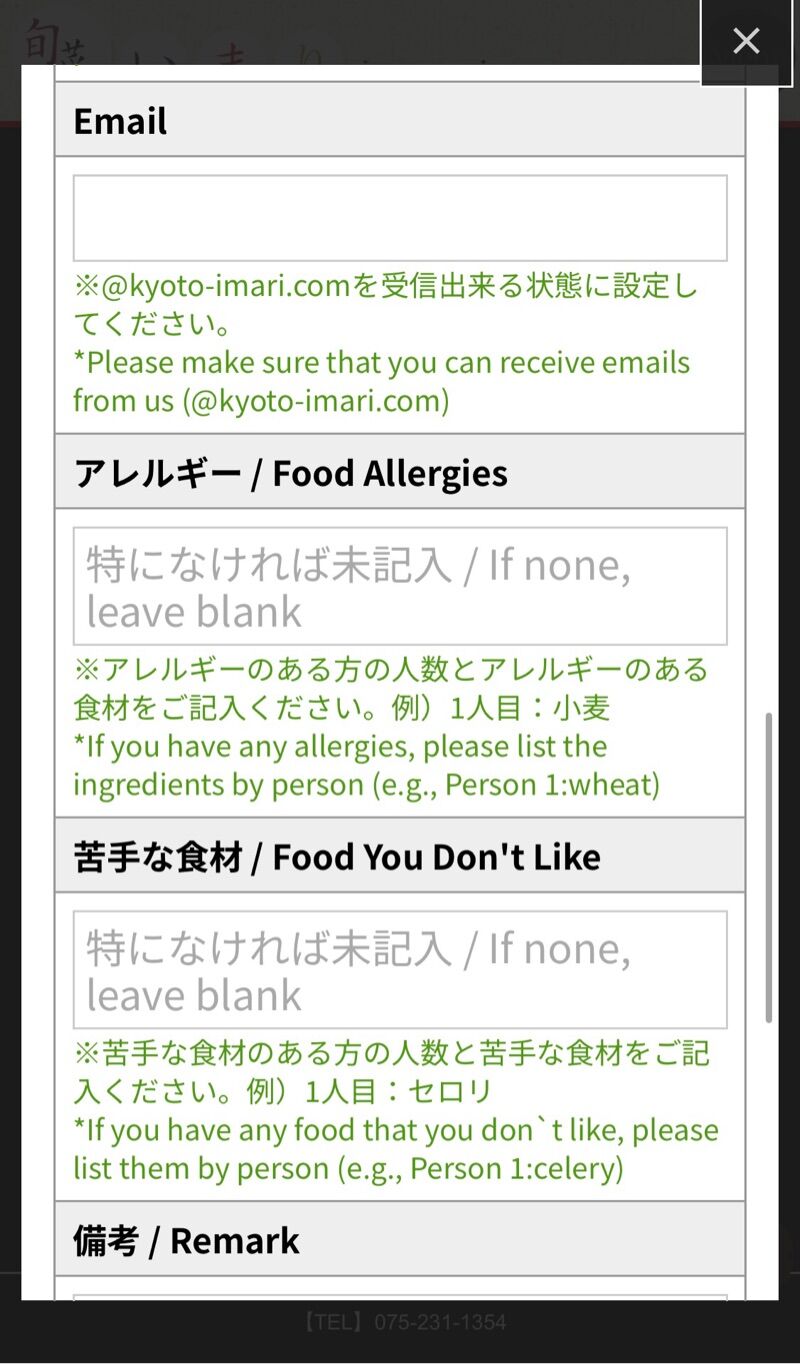
Task: Close the reservation form dialog
Action: [746, 42]
